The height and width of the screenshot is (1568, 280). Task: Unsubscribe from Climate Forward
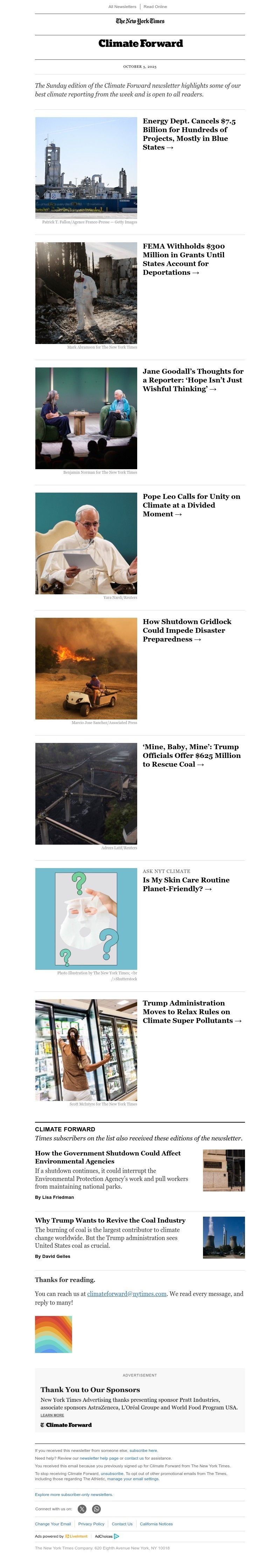point(112,1474)
